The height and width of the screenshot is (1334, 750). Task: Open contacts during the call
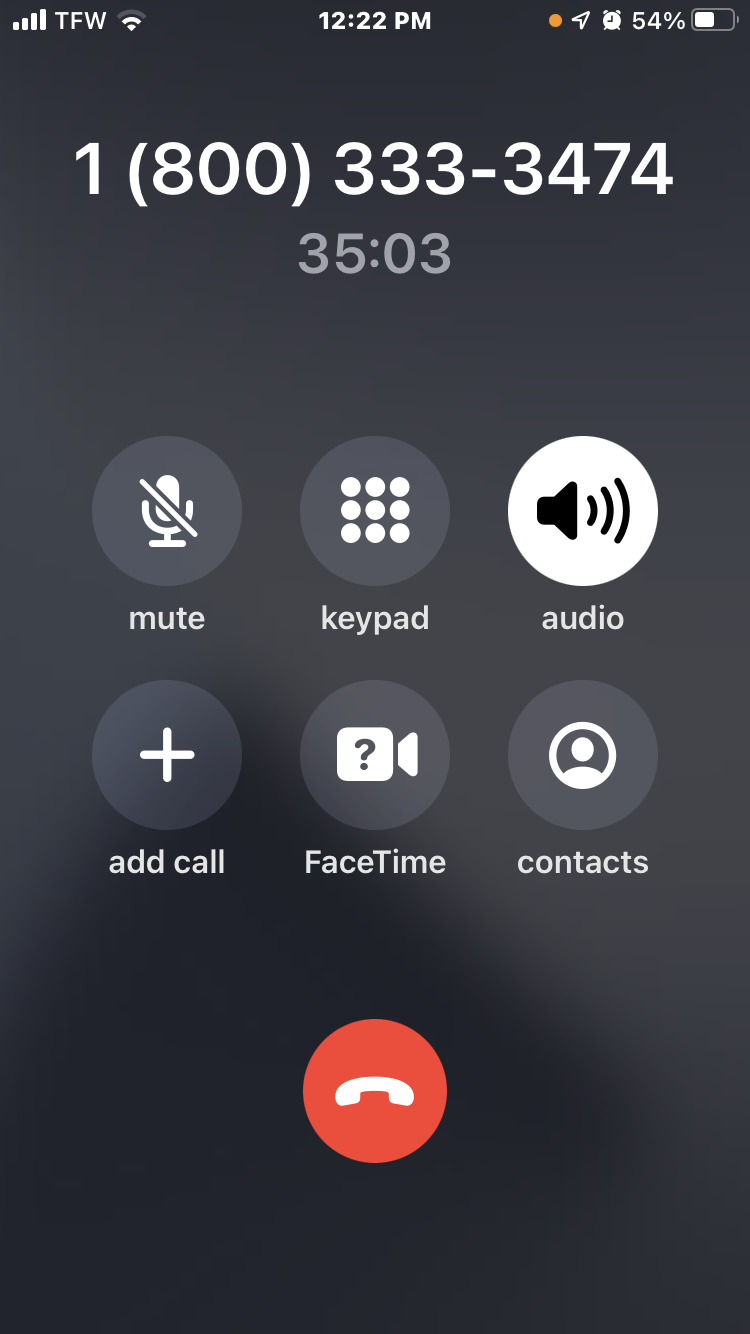(583, 755)
